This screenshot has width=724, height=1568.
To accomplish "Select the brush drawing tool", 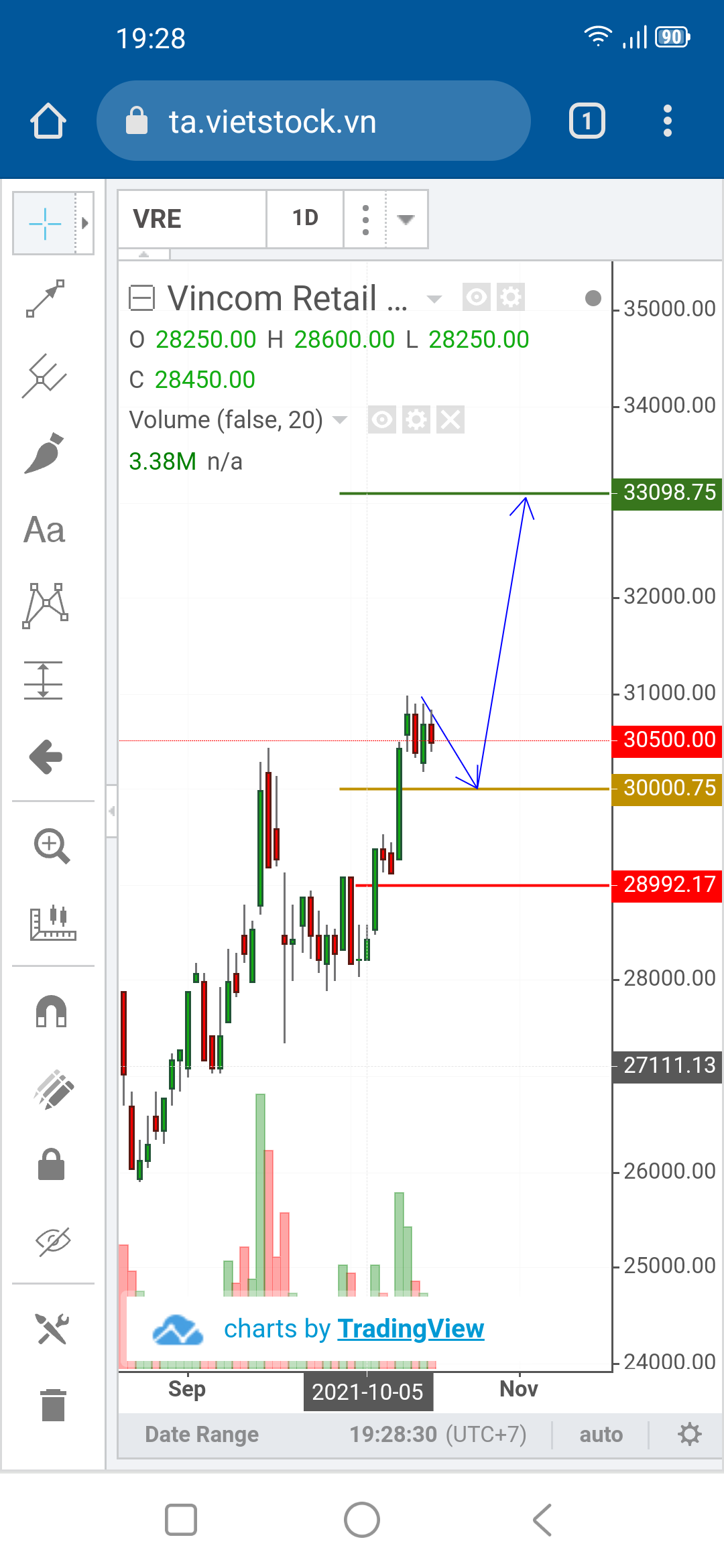I will click(x=44, y=454).
